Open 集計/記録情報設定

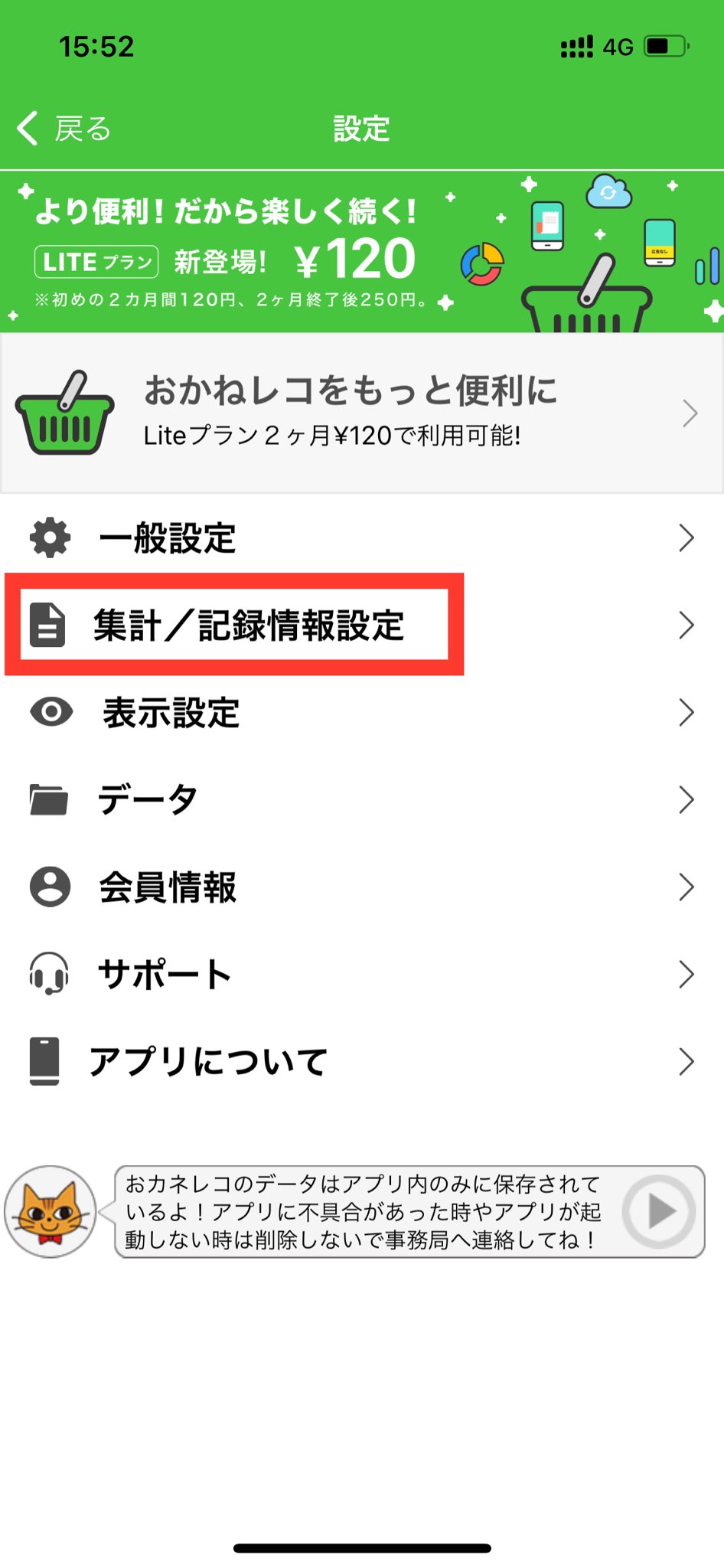(362, 625)
